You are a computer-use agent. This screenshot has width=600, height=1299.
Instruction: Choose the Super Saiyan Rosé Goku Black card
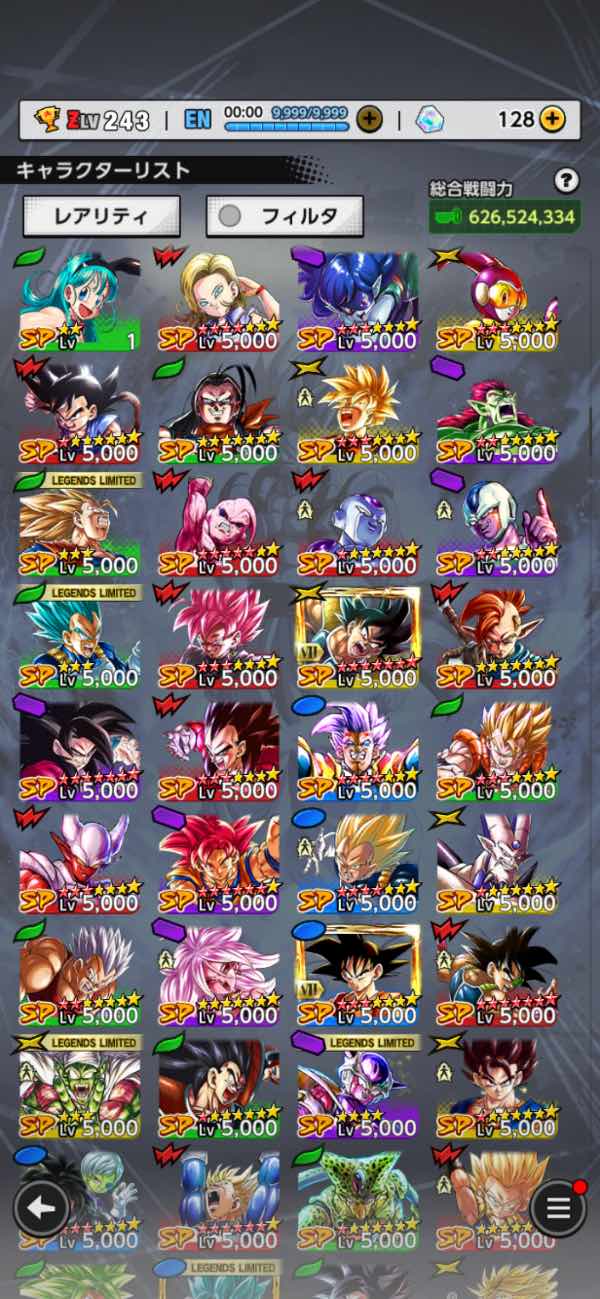[x=219, y=638]
